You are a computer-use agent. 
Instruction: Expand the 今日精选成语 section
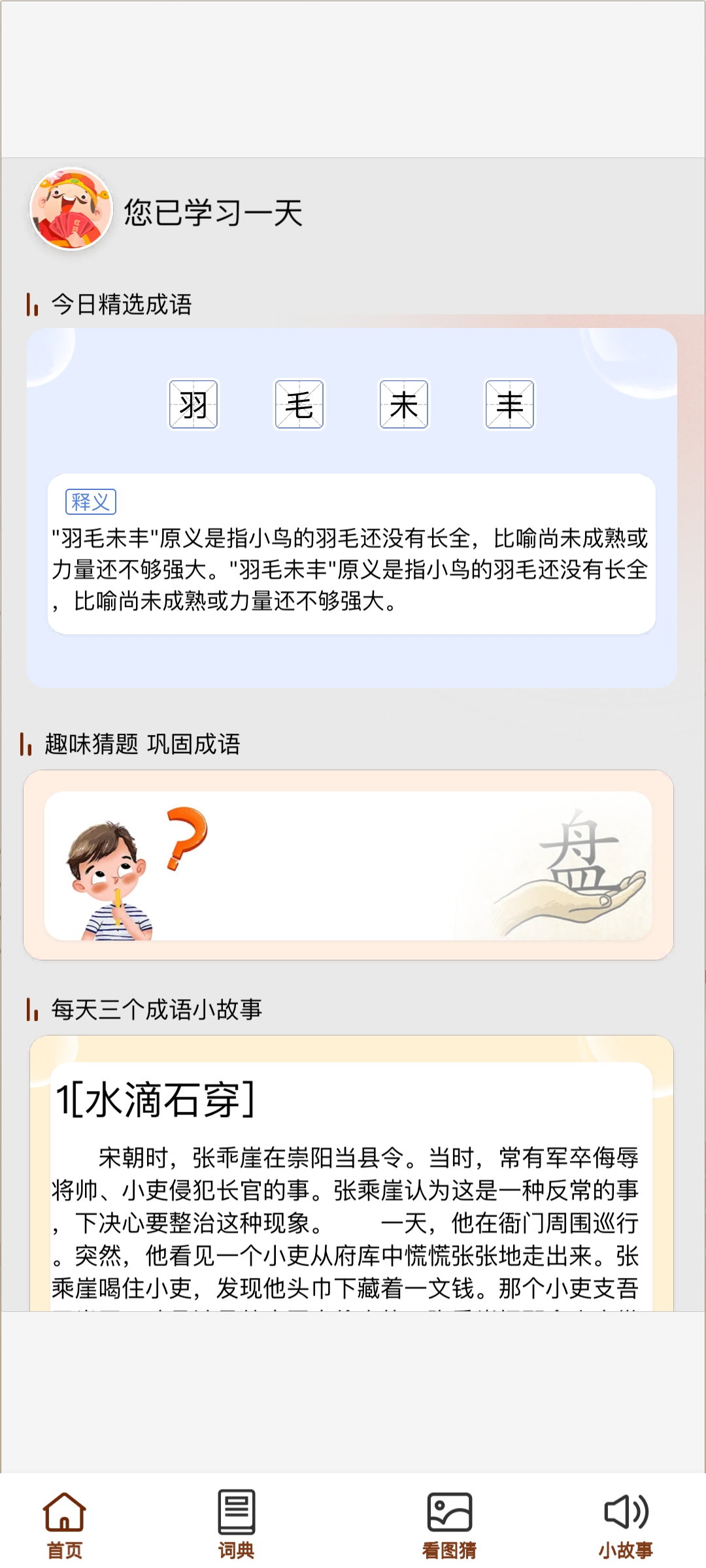click(x=122, y=302)
